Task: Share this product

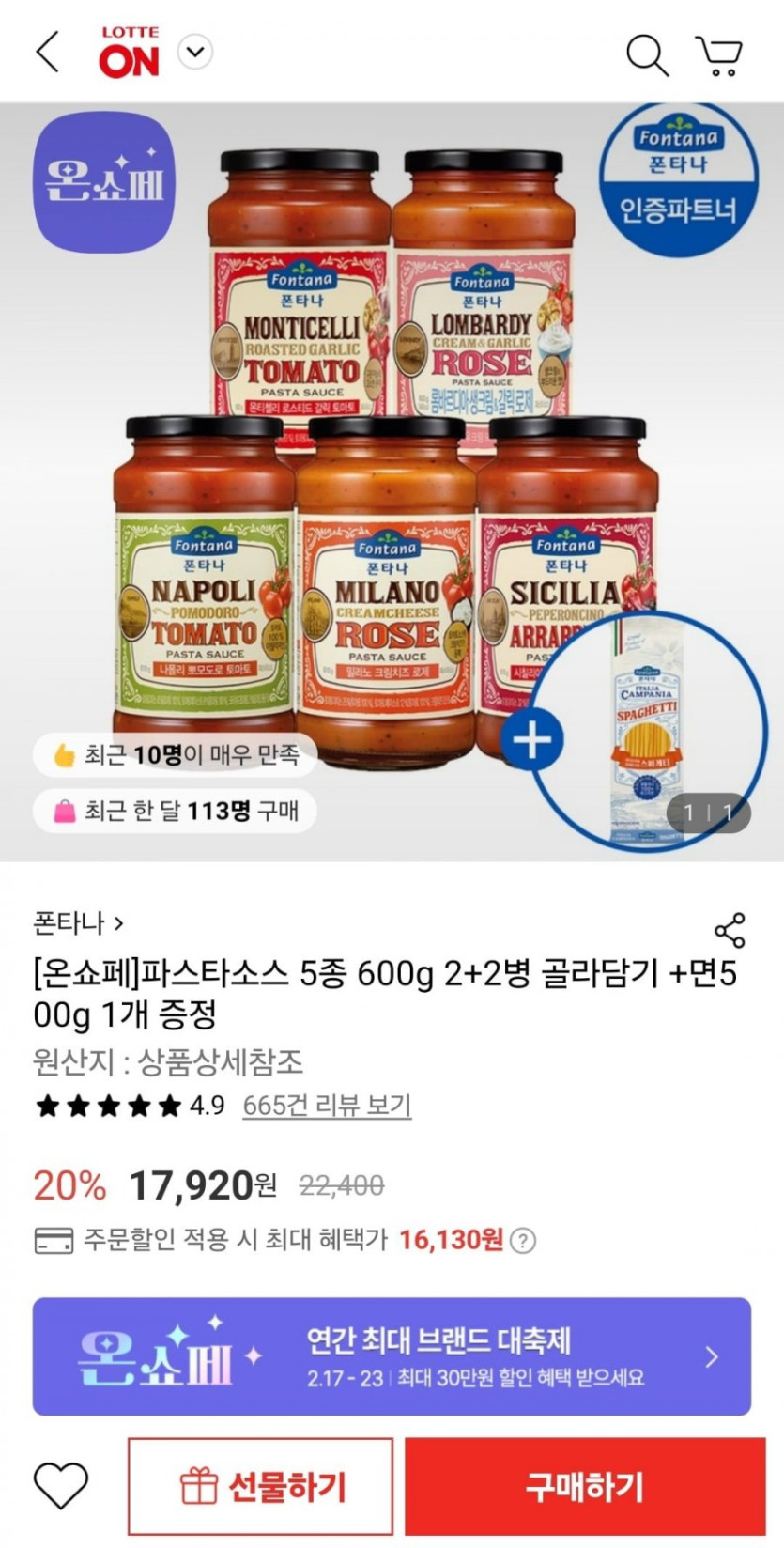Action: click(x=730, y=930)
